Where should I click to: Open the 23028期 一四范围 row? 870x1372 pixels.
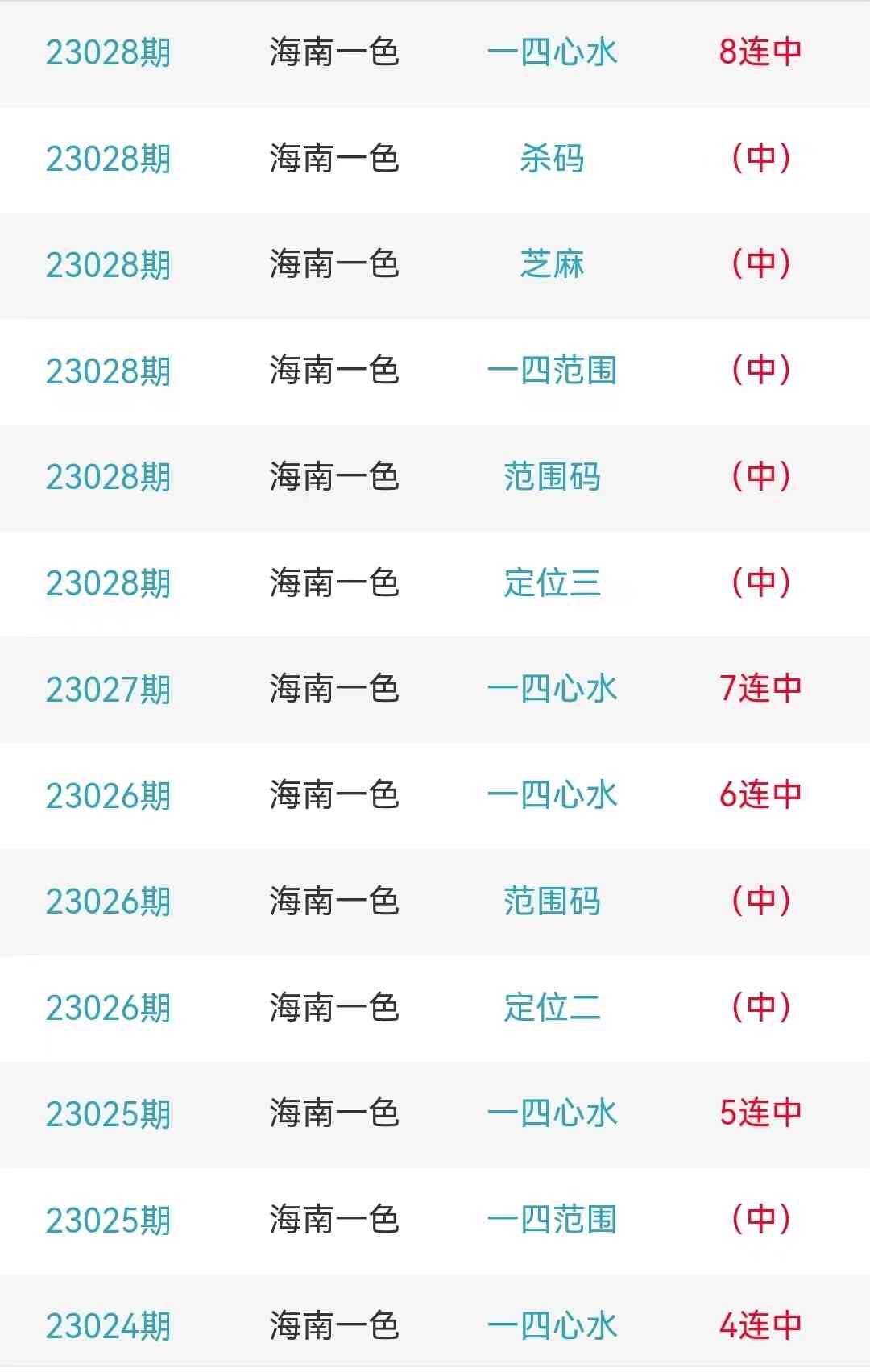tap(552, 371)
